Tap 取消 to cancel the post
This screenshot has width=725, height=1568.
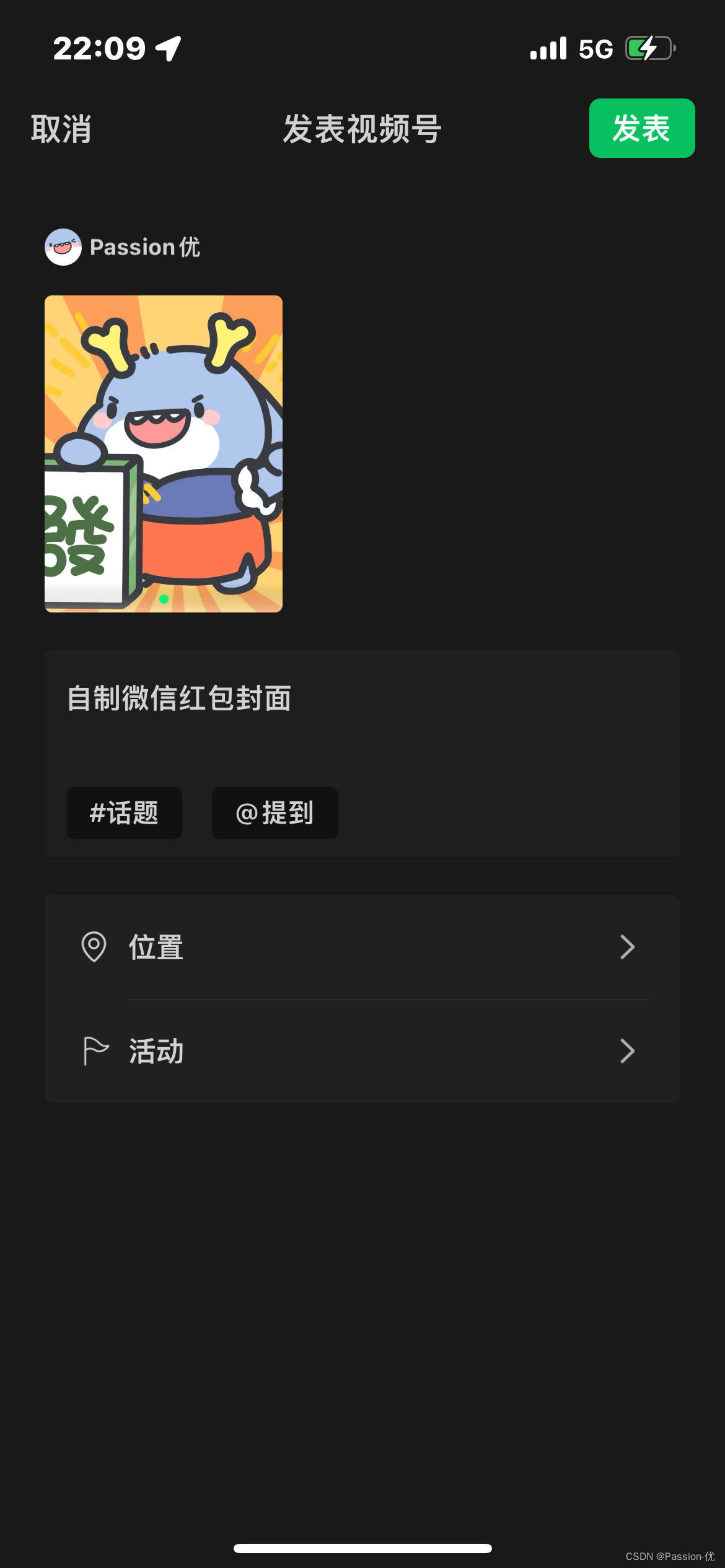pyautogui.click(x=61, y=129)
